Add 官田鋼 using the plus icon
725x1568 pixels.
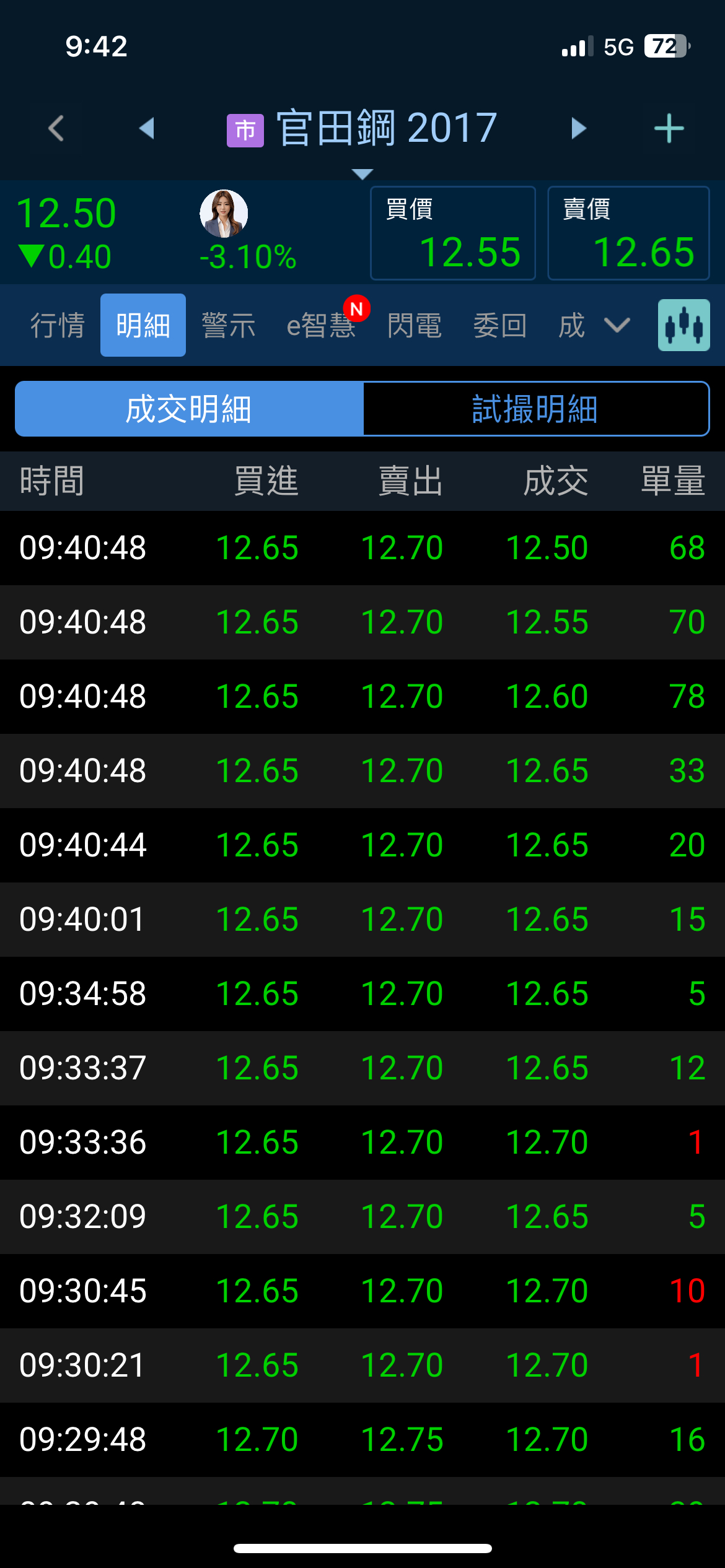[x=669, y=129]
